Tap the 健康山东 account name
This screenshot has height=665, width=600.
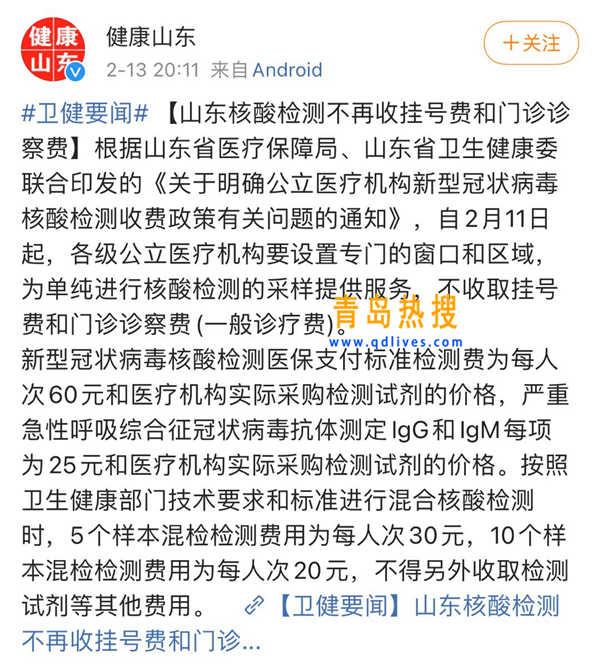151,36
